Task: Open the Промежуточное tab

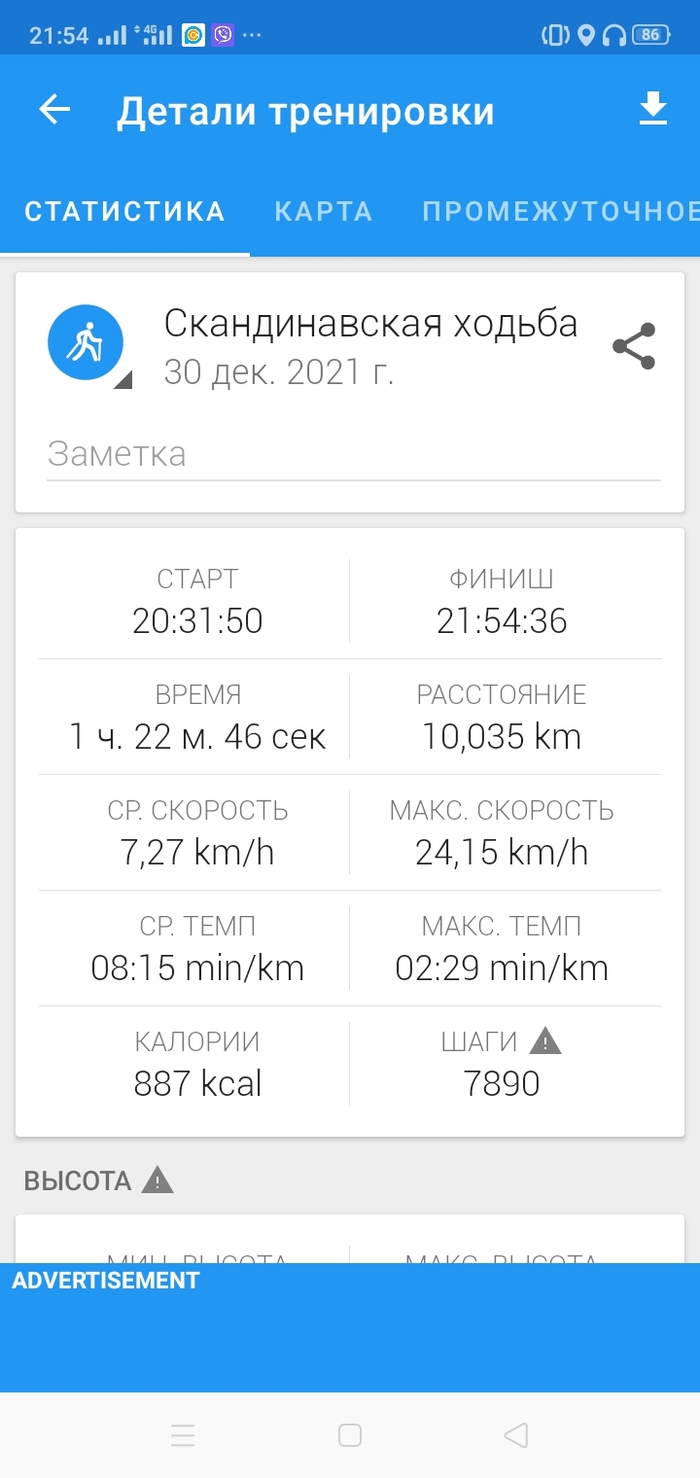Action: 559,211
